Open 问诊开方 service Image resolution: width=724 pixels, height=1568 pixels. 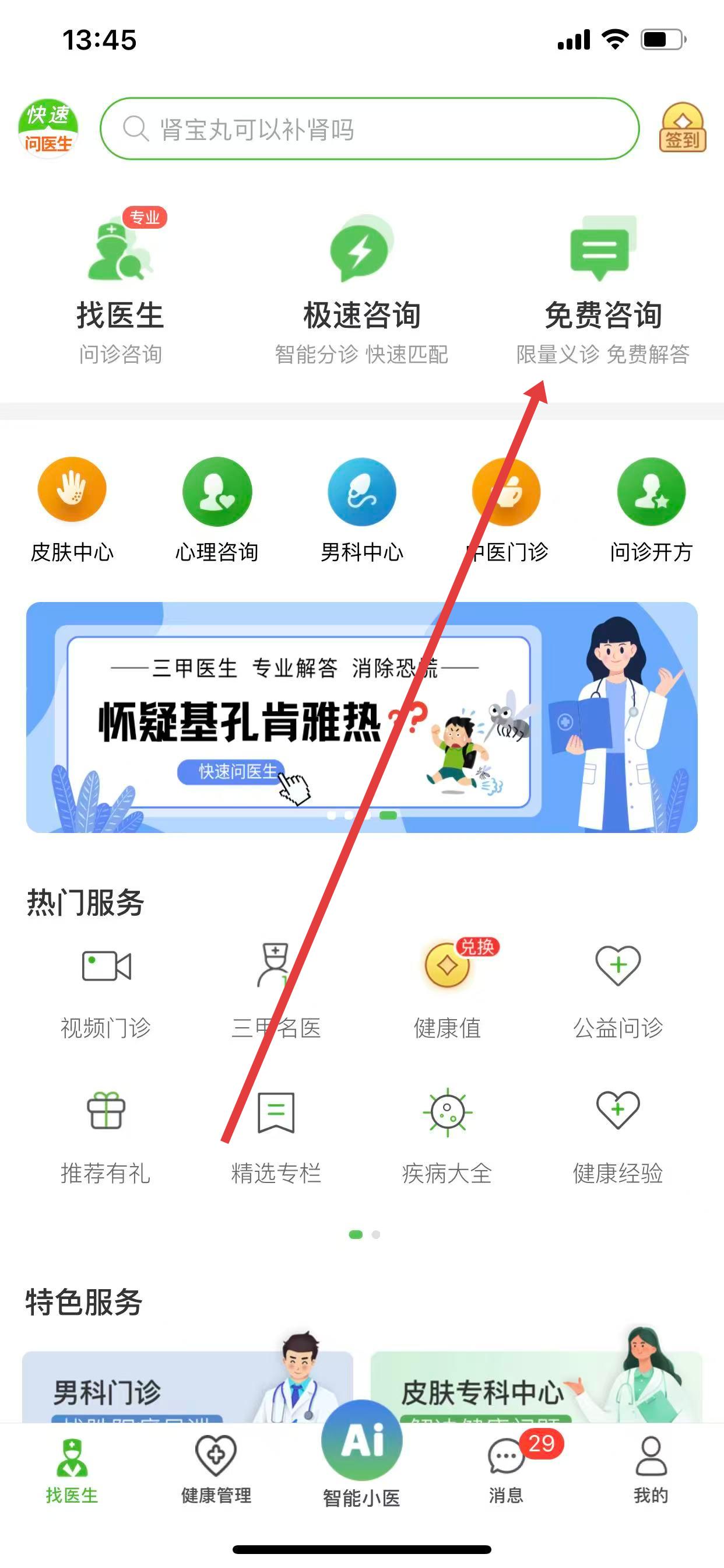(651, 509)
